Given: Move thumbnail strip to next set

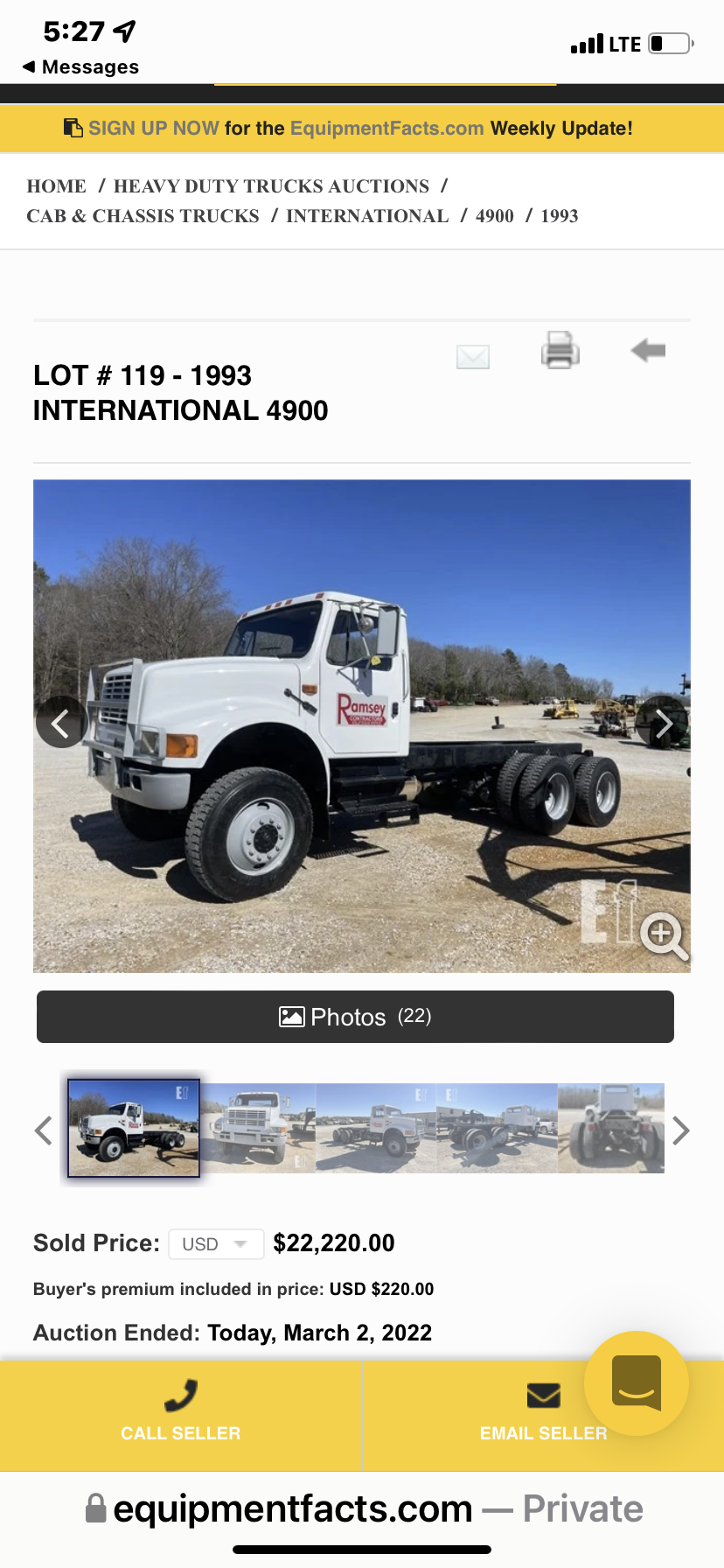Looking at the screenshot, I should pos(681,1130).
